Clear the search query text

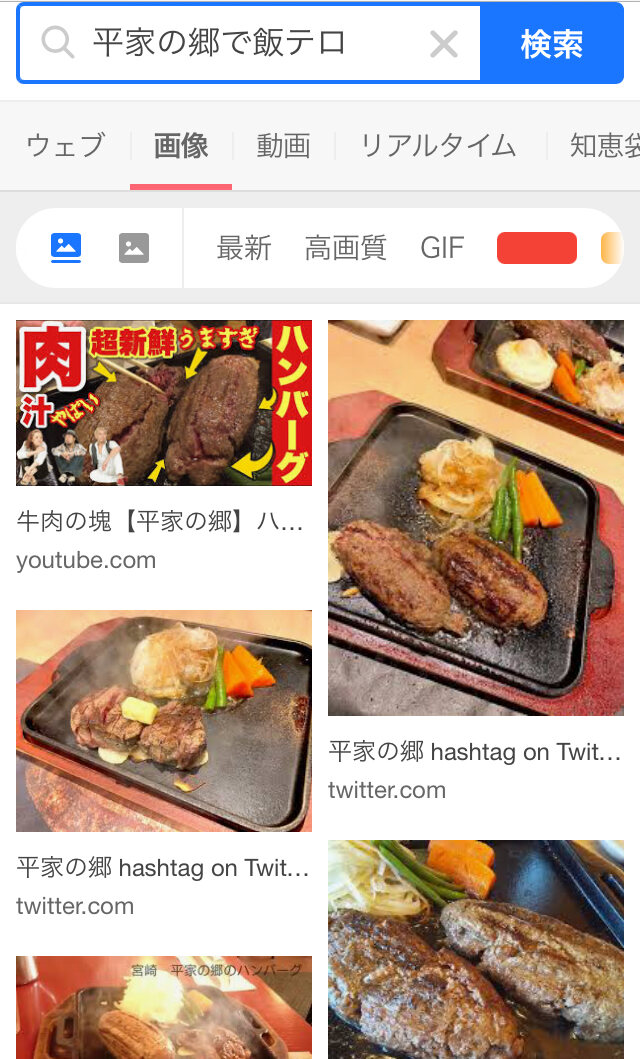[443, 43]
